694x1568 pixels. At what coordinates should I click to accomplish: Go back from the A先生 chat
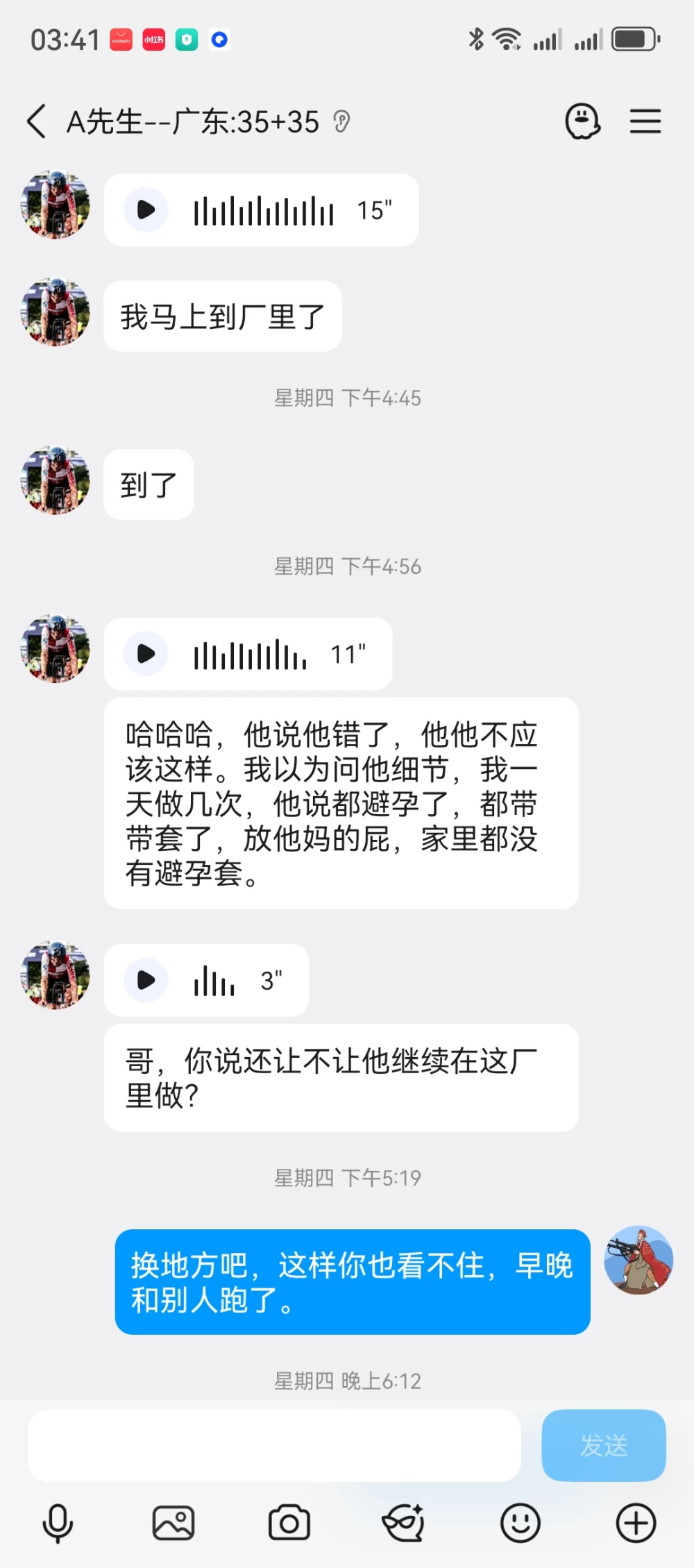click(x=37, y=121)
